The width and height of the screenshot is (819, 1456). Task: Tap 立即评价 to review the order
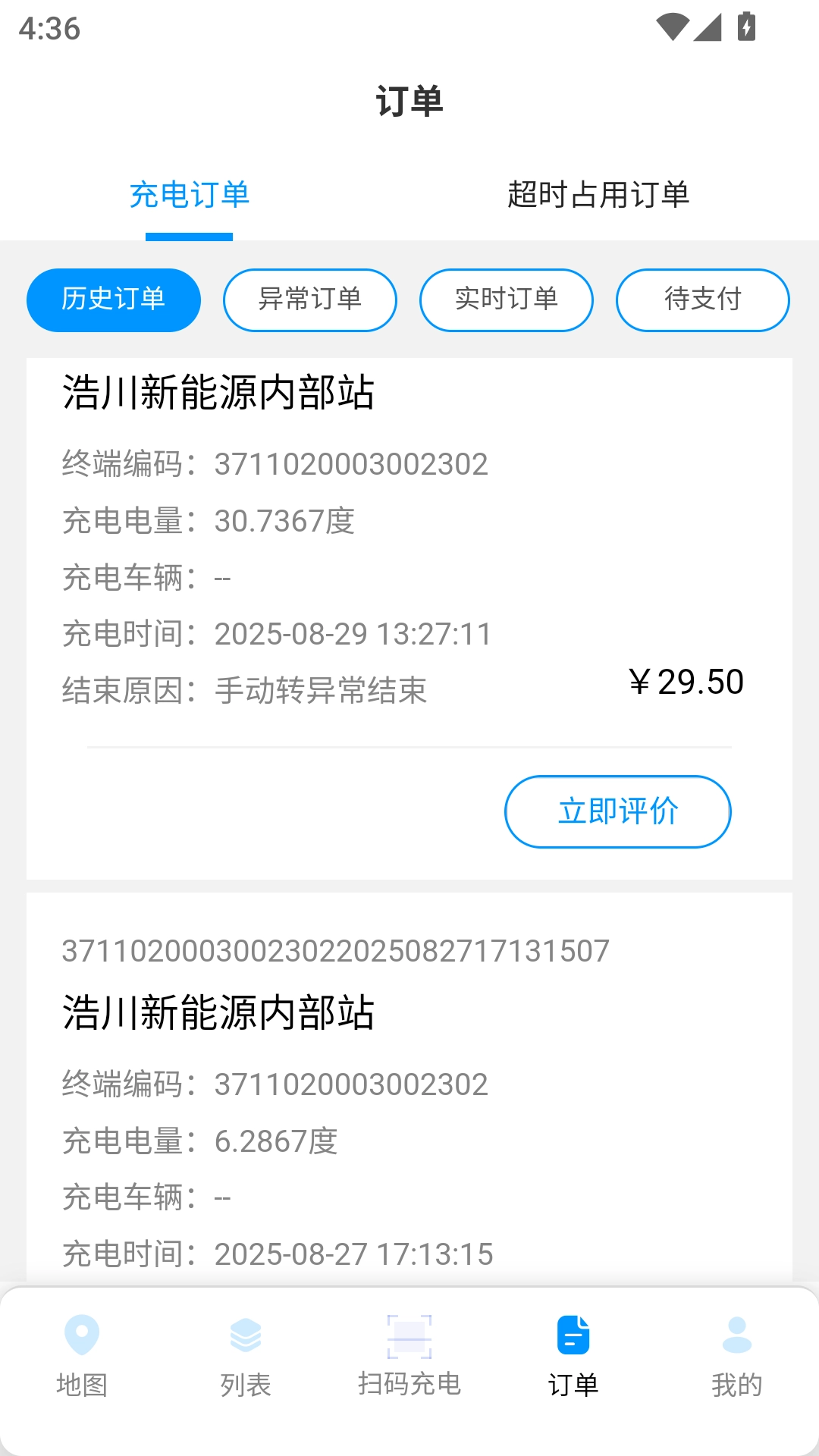[x=617, y=811]
